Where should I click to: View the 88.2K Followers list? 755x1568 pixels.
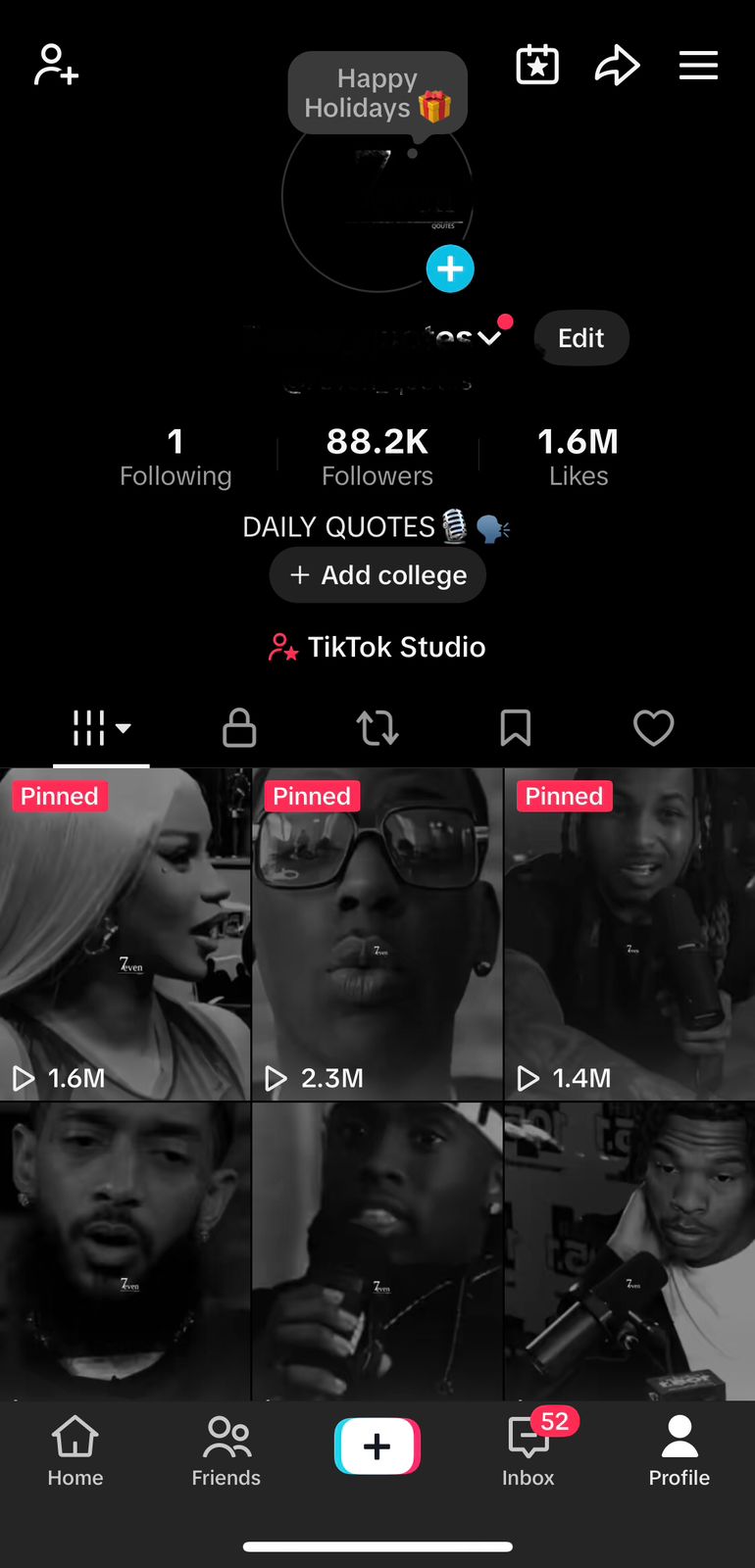377,457
